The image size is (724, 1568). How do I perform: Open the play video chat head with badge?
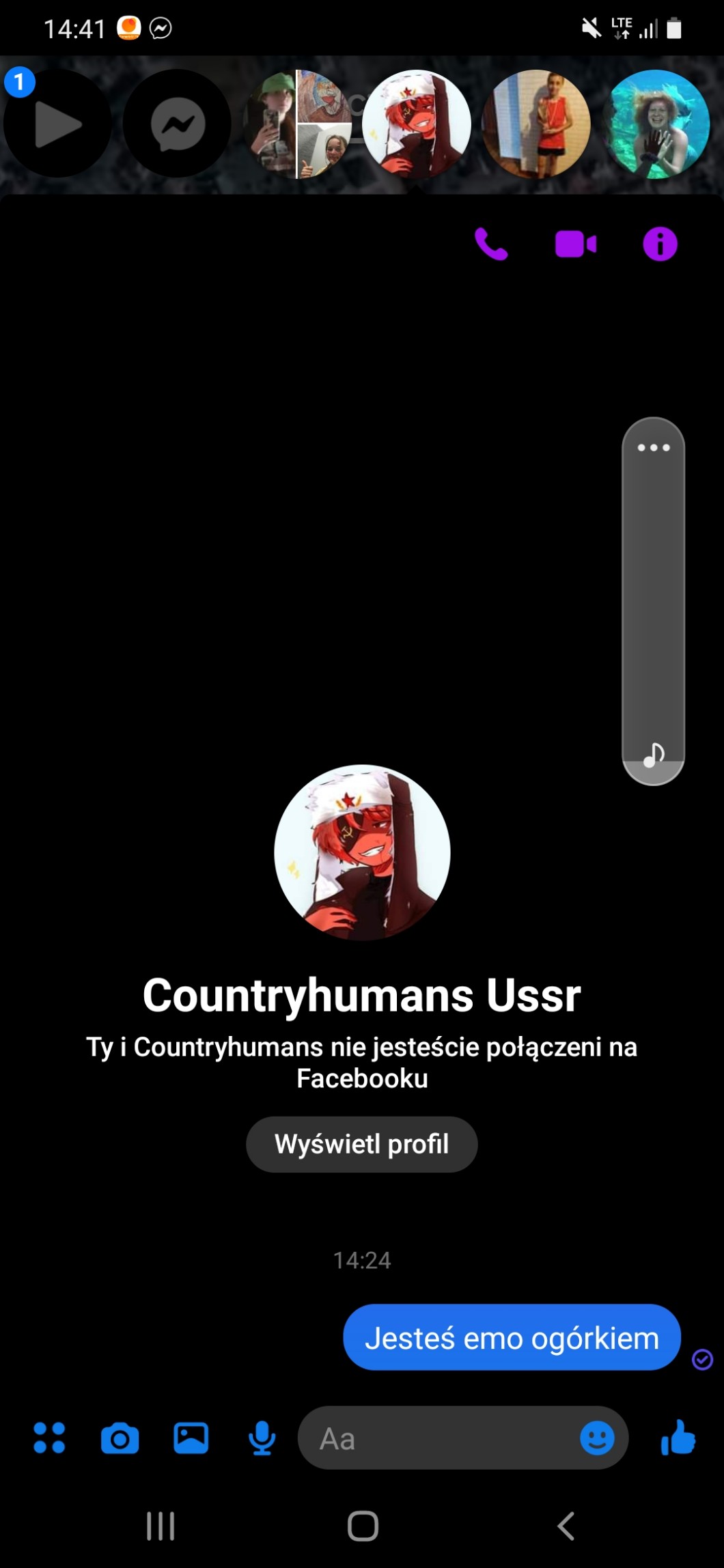[x=57, y=124]
